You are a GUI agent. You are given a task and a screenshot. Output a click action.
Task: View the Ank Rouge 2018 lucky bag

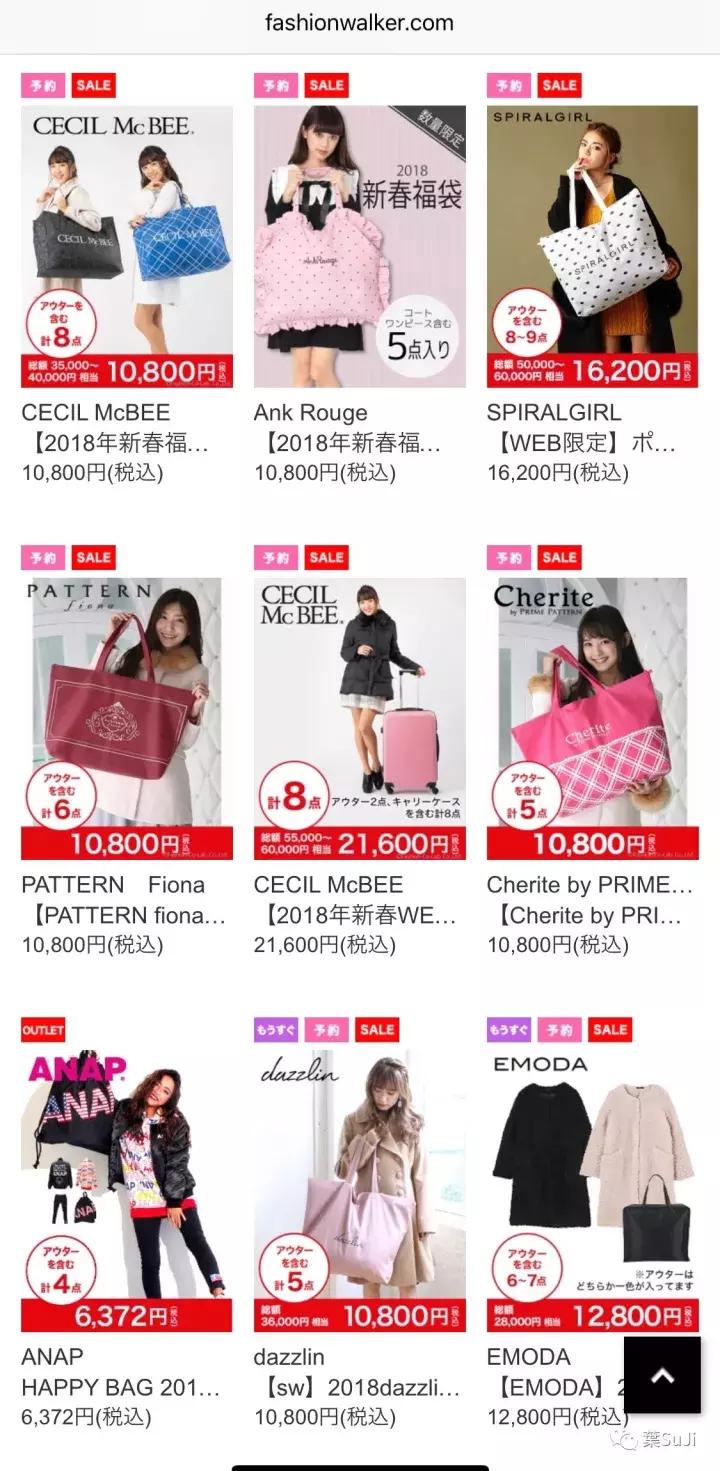(359, 246)
